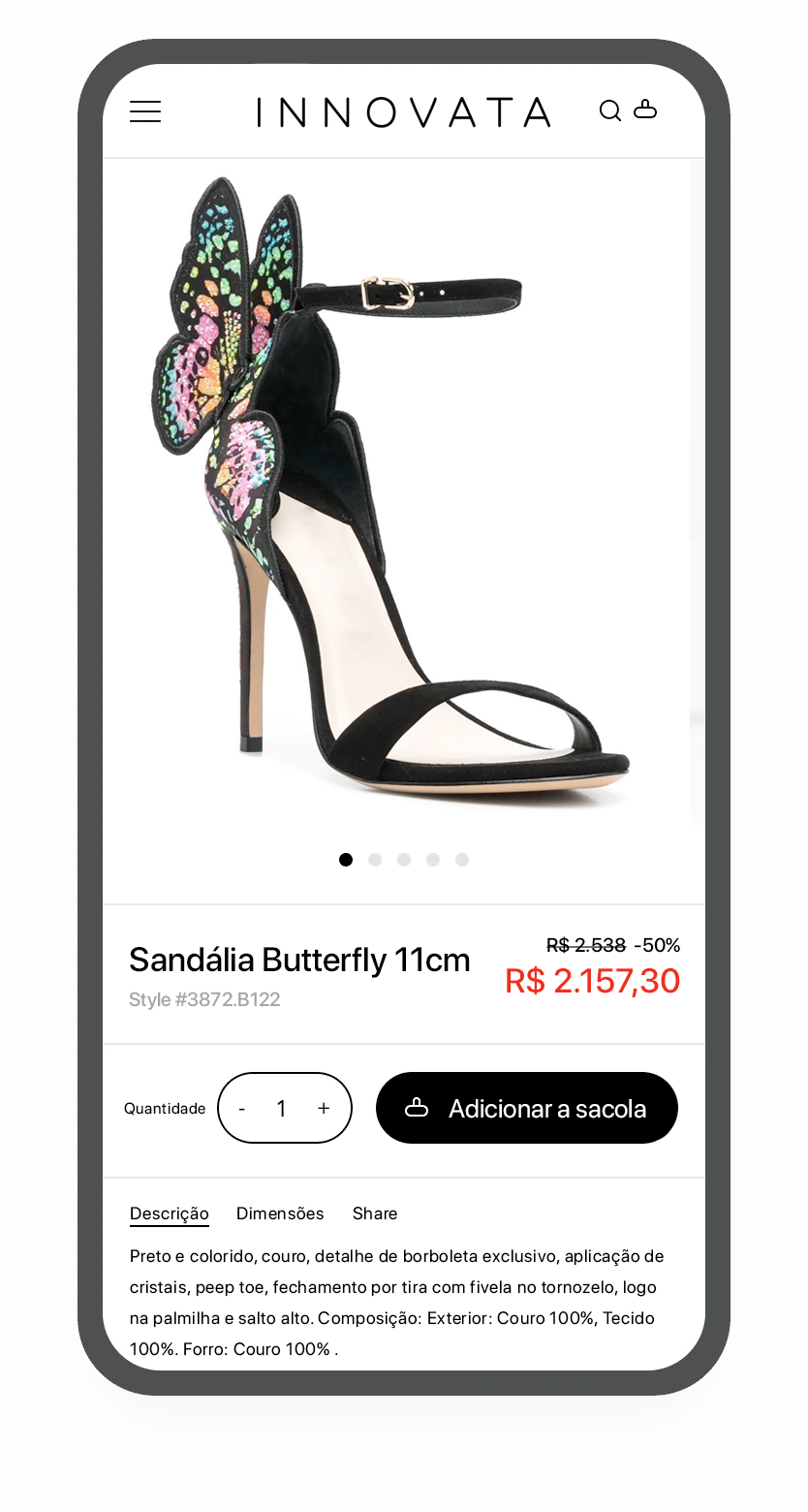Decrease quantity with the minus button

point(241,1108)
